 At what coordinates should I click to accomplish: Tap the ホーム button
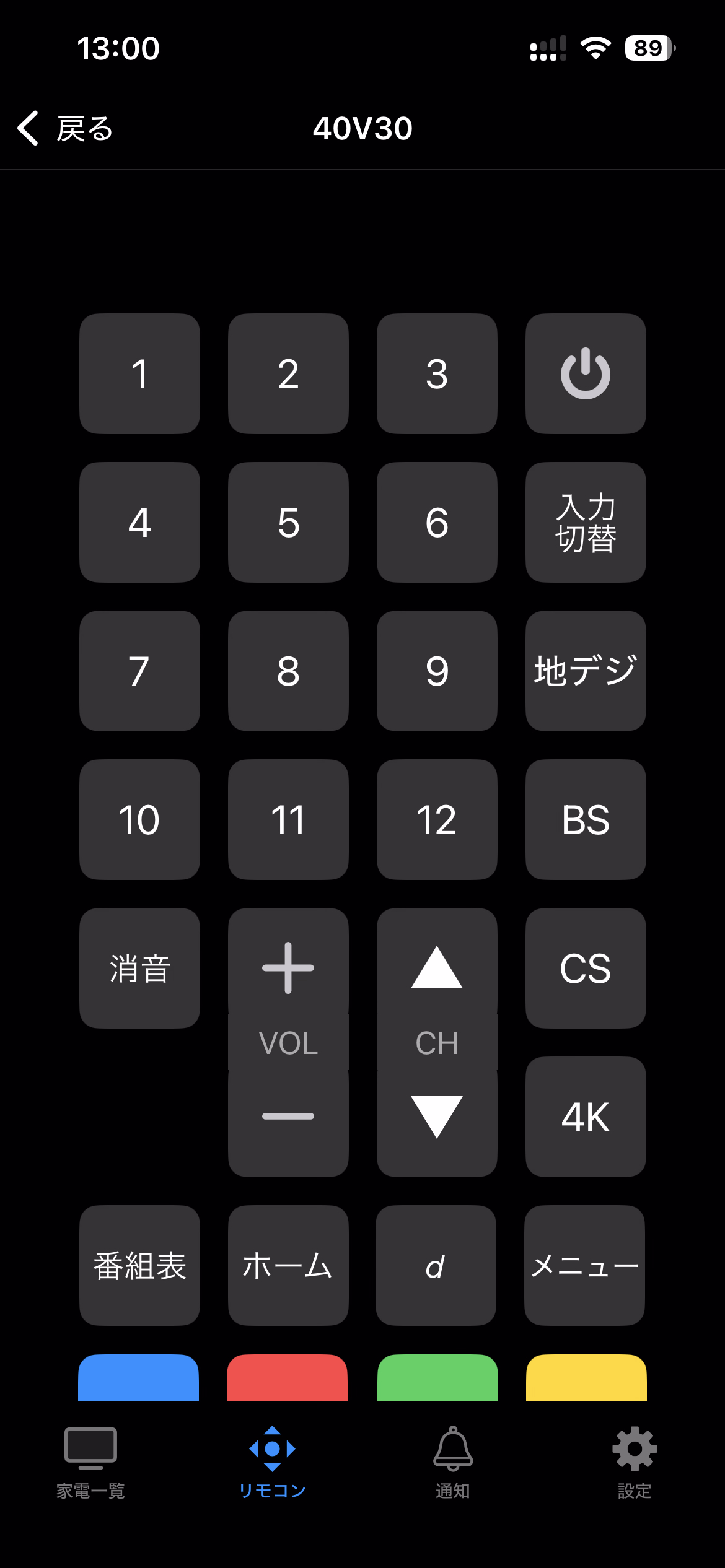[288, 1265]
